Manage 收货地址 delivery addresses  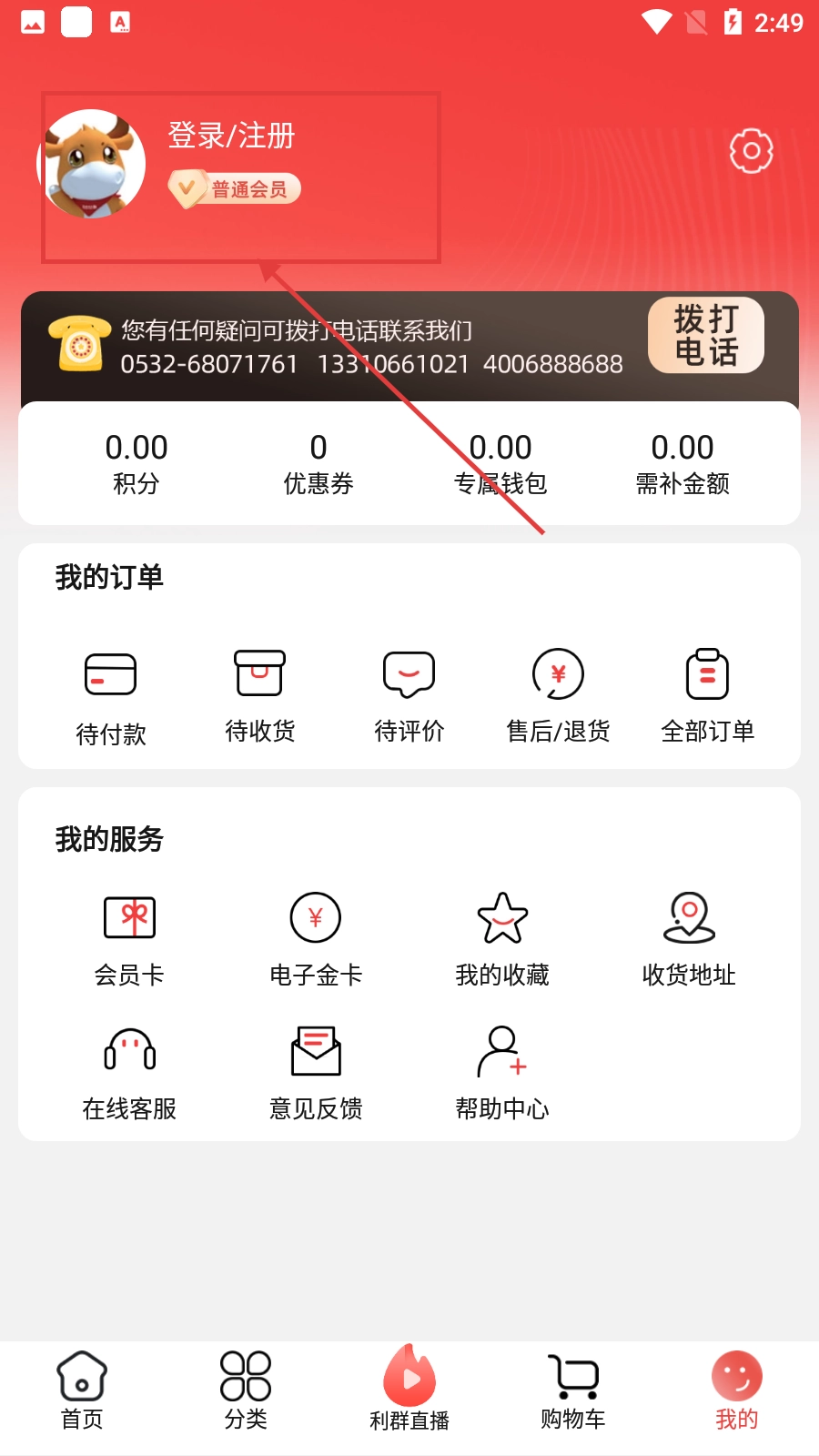689,939
